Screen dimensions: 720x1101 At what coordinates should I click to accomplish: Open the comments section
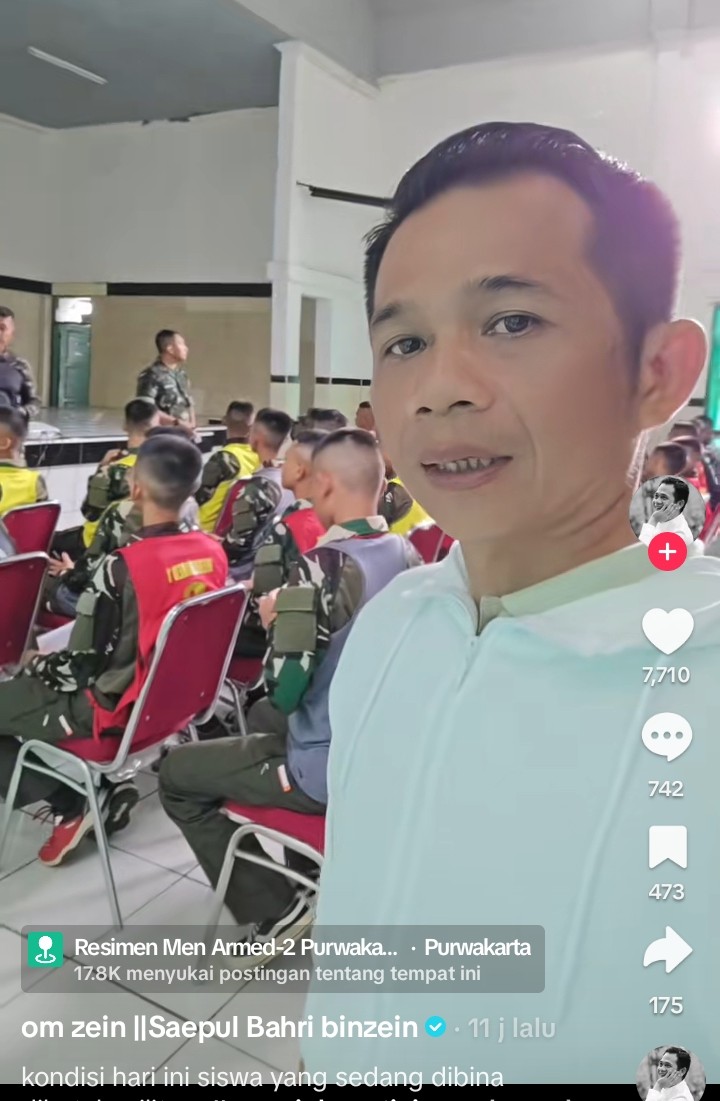pyautogui.click(x=666, y=738)
